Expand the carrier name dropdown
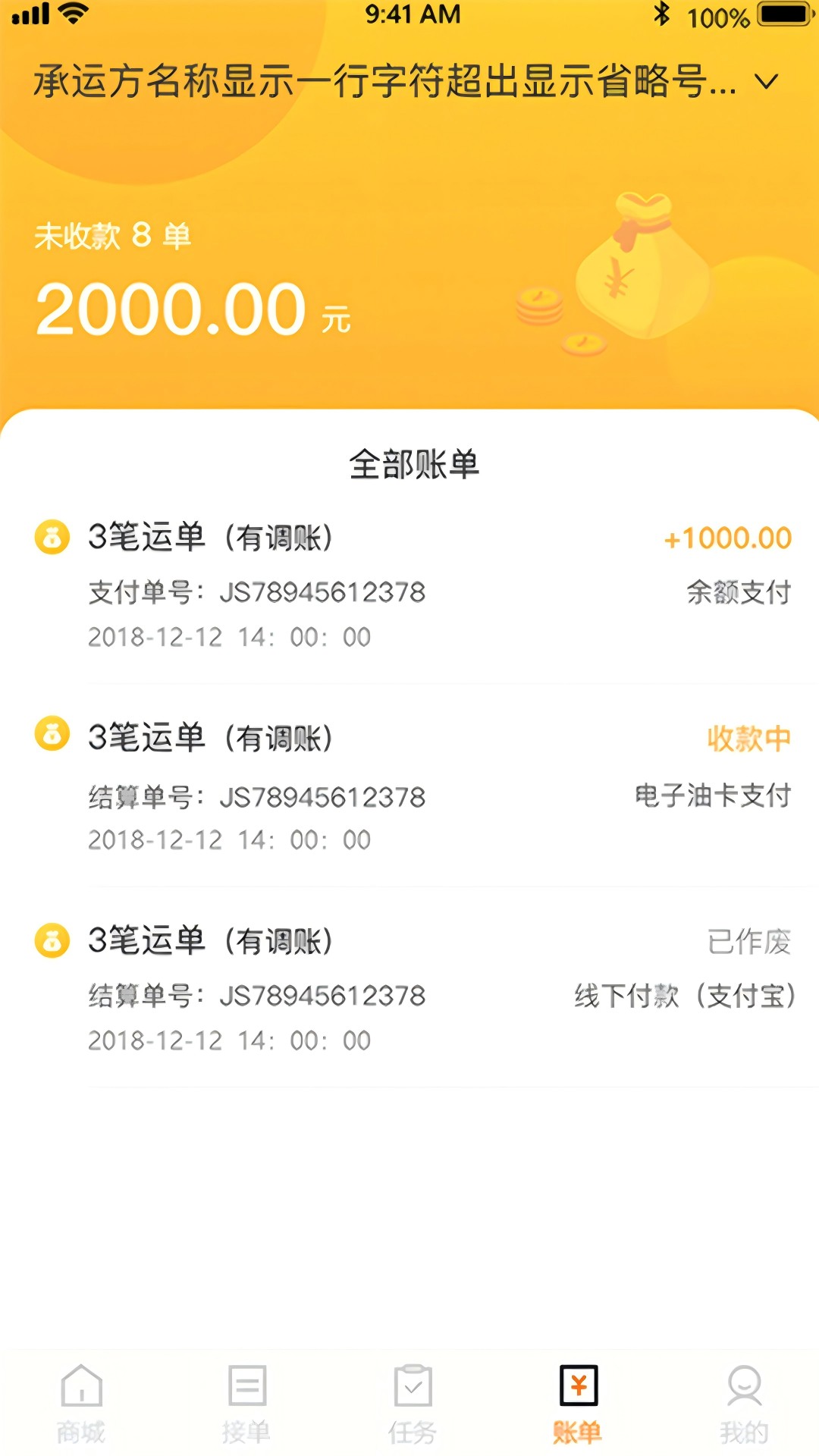The width and height of the screenshot is (819, 1456). point(767,82)
